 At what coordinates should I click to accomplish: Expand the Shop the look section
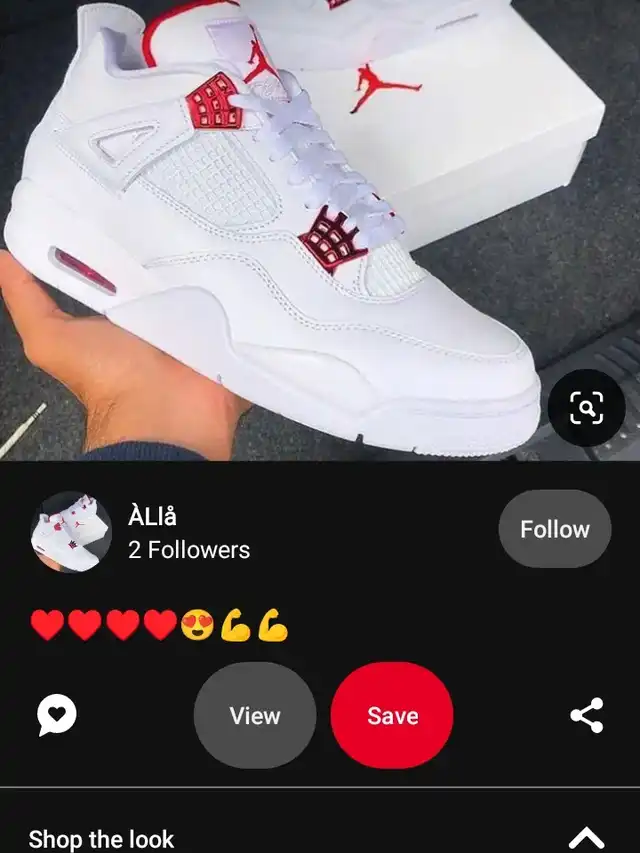click(x=586, y=838)
